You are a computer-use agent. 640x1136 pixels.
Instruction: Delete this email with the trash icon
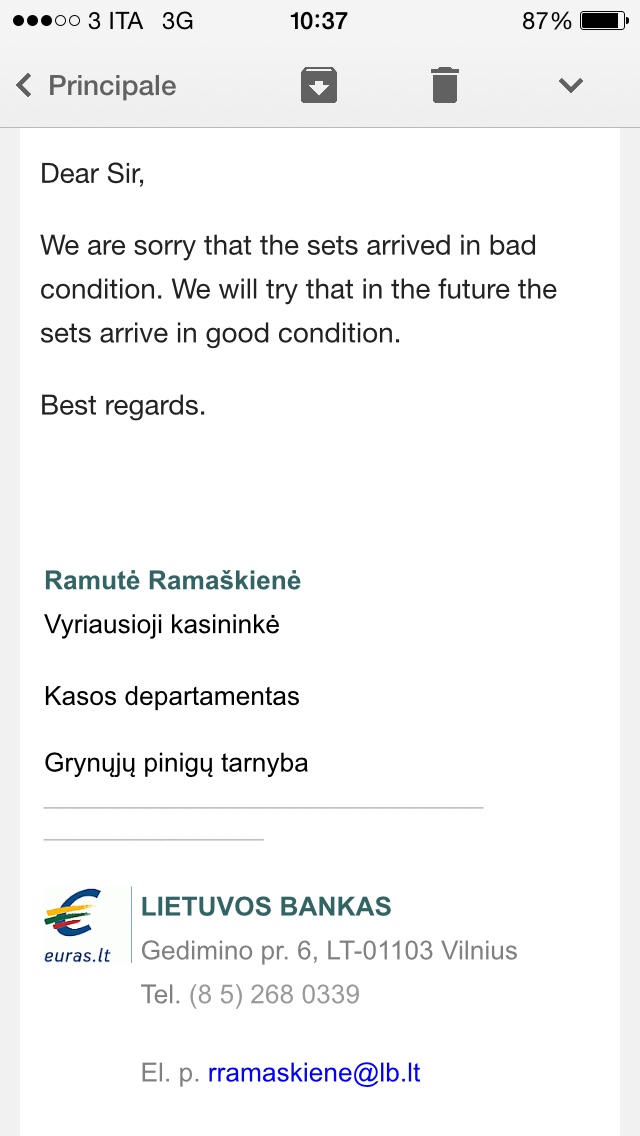(x=444, y=85)
